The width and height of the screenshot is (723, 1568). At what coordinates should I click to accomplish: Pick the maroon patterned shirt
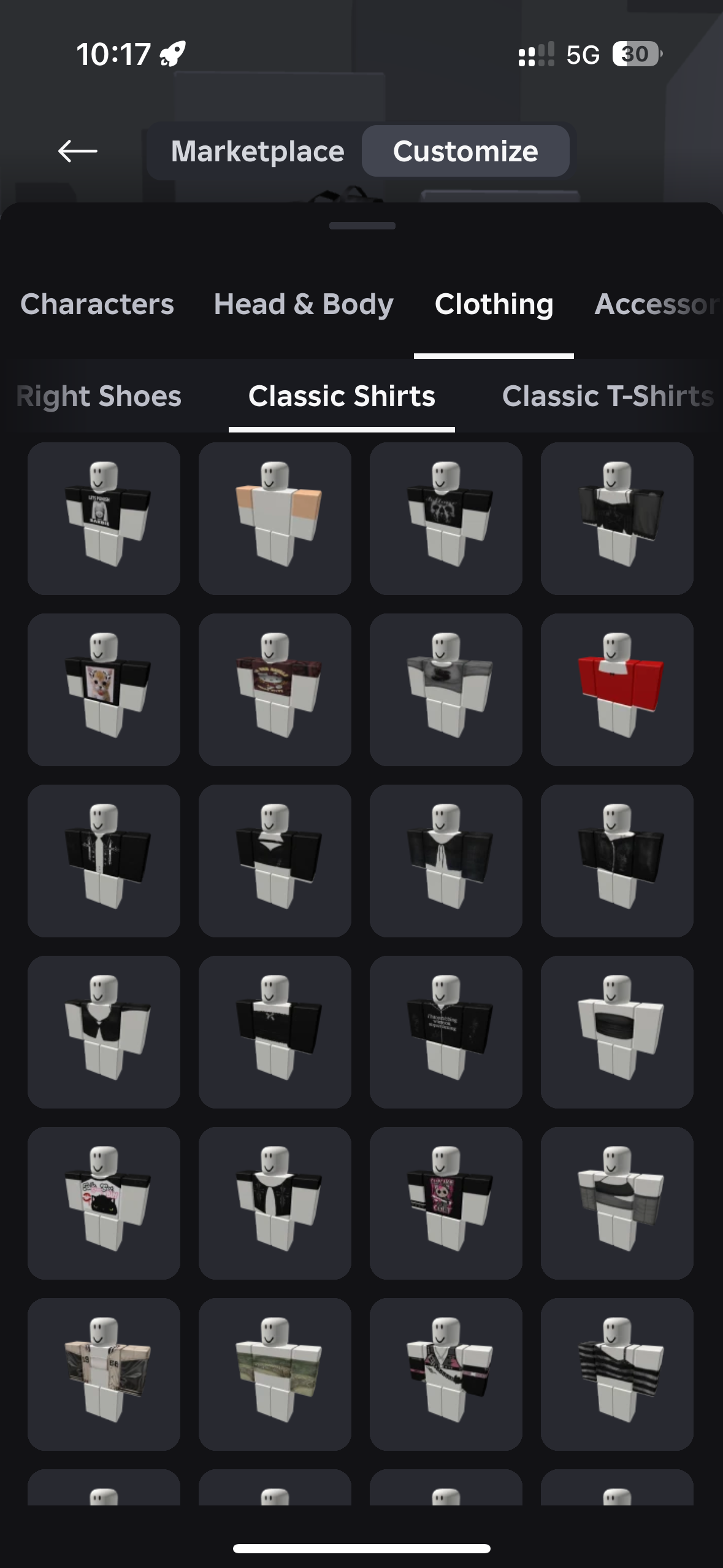click(275, 690)
